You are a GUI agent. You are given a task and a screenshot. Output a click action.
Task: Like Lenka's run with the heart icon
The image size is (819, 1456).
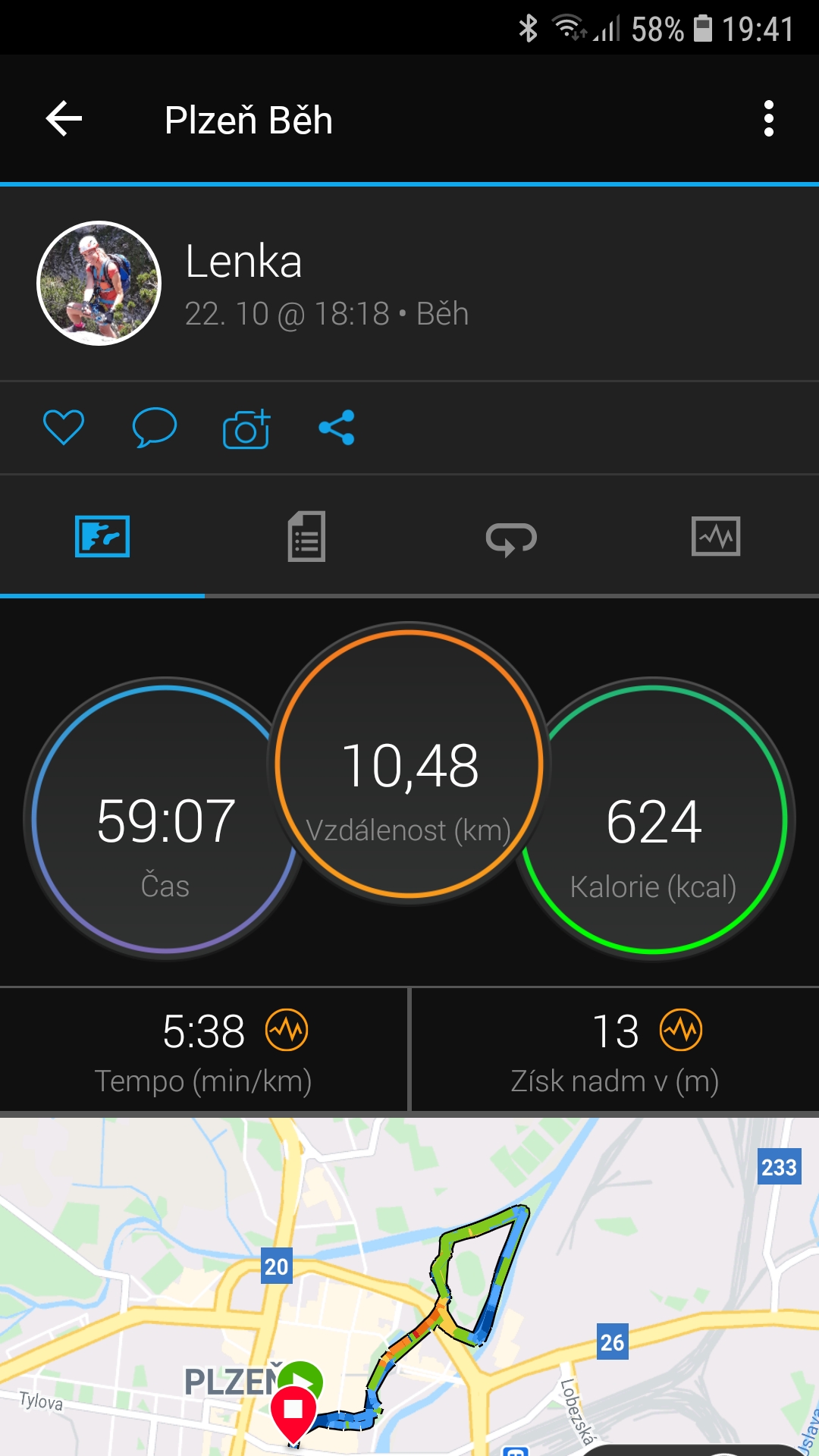click(64, 427)
